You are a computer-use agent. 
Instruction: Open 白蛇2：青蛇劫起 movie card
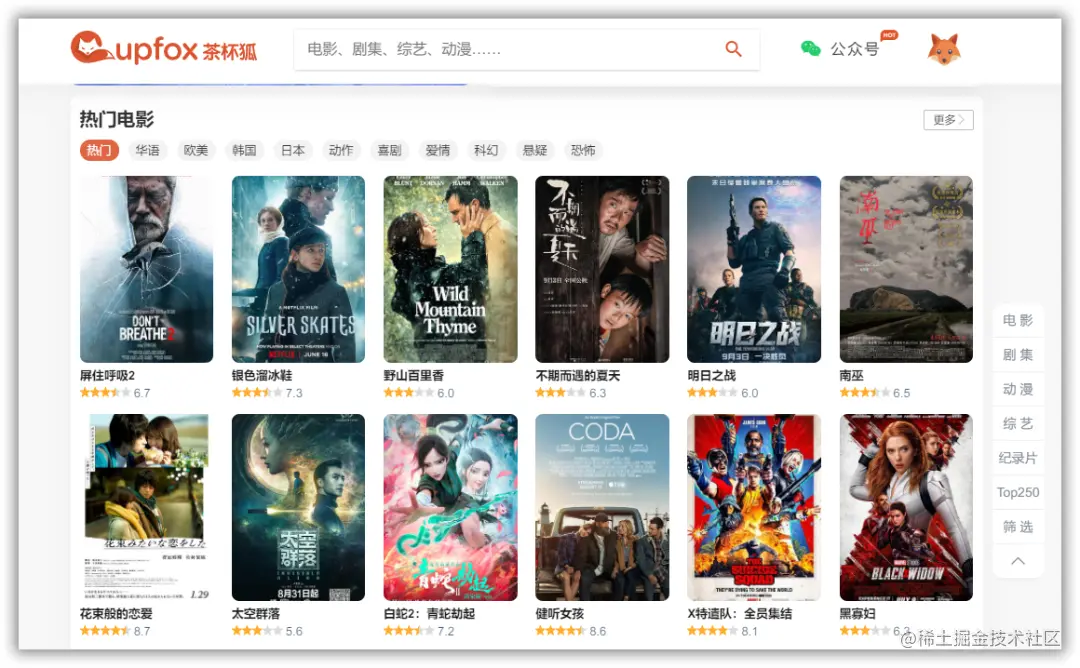[450, 507]
